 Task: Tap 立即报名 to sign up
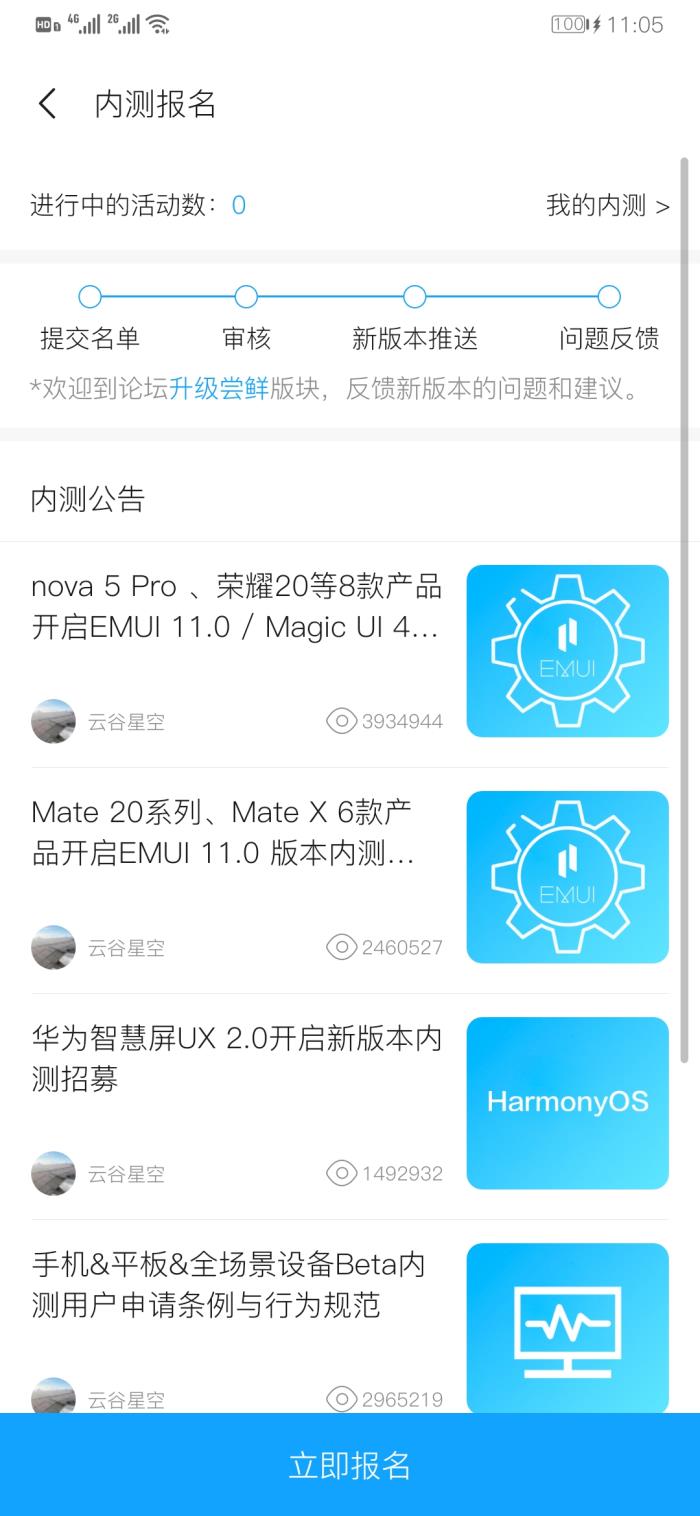coord(350,1465)
